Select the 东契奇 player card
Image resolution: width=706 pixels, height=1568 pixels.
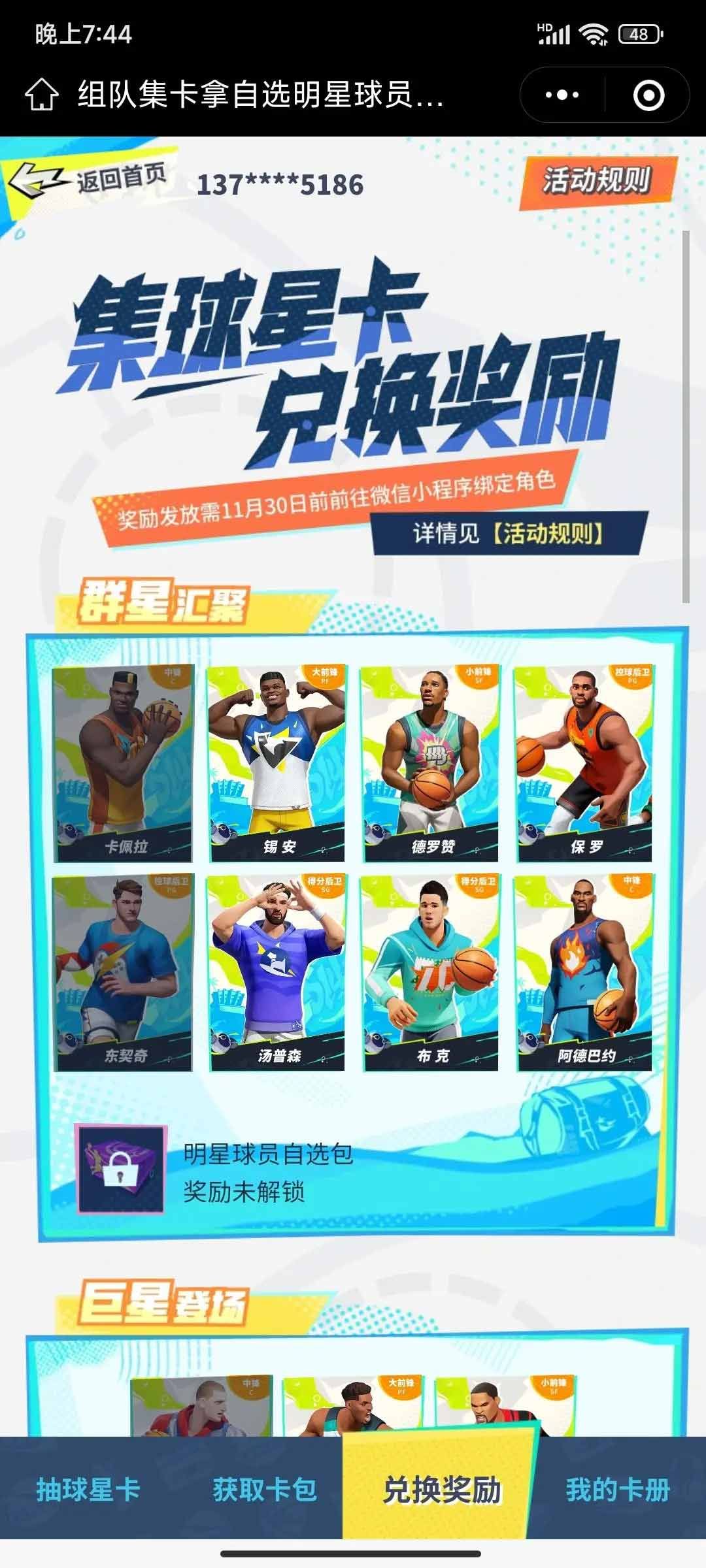pos(124,973)
